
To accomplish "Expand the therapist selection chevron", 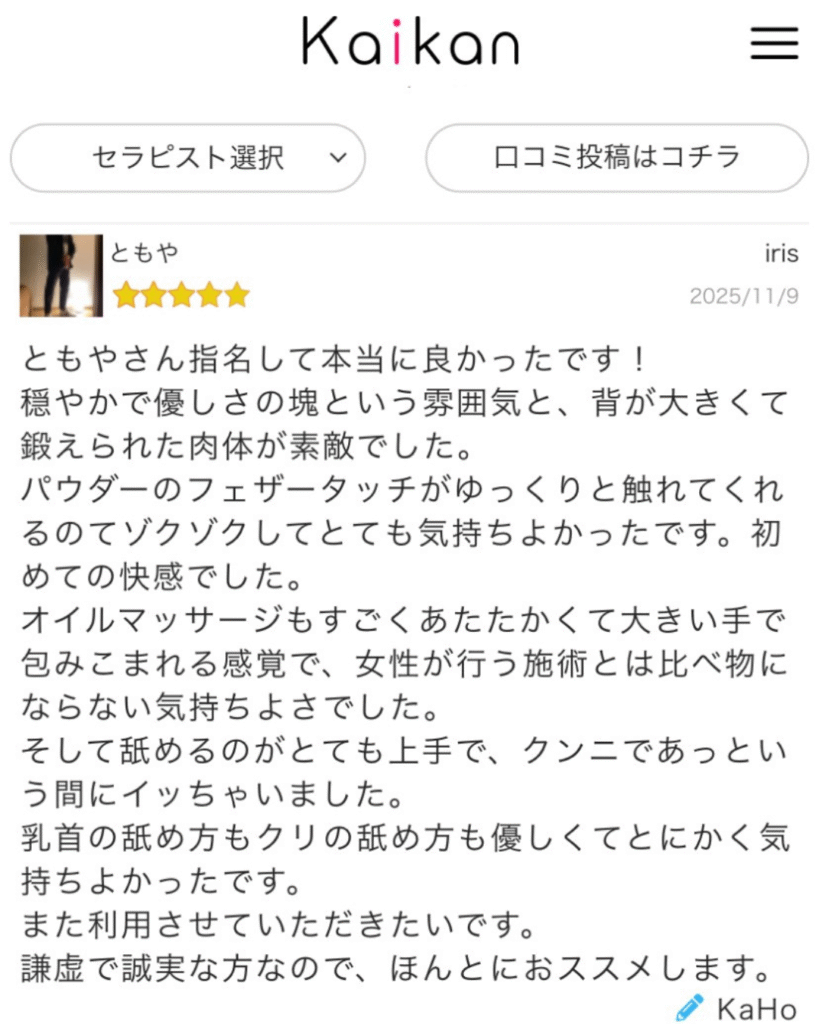I will coord(337,158).
